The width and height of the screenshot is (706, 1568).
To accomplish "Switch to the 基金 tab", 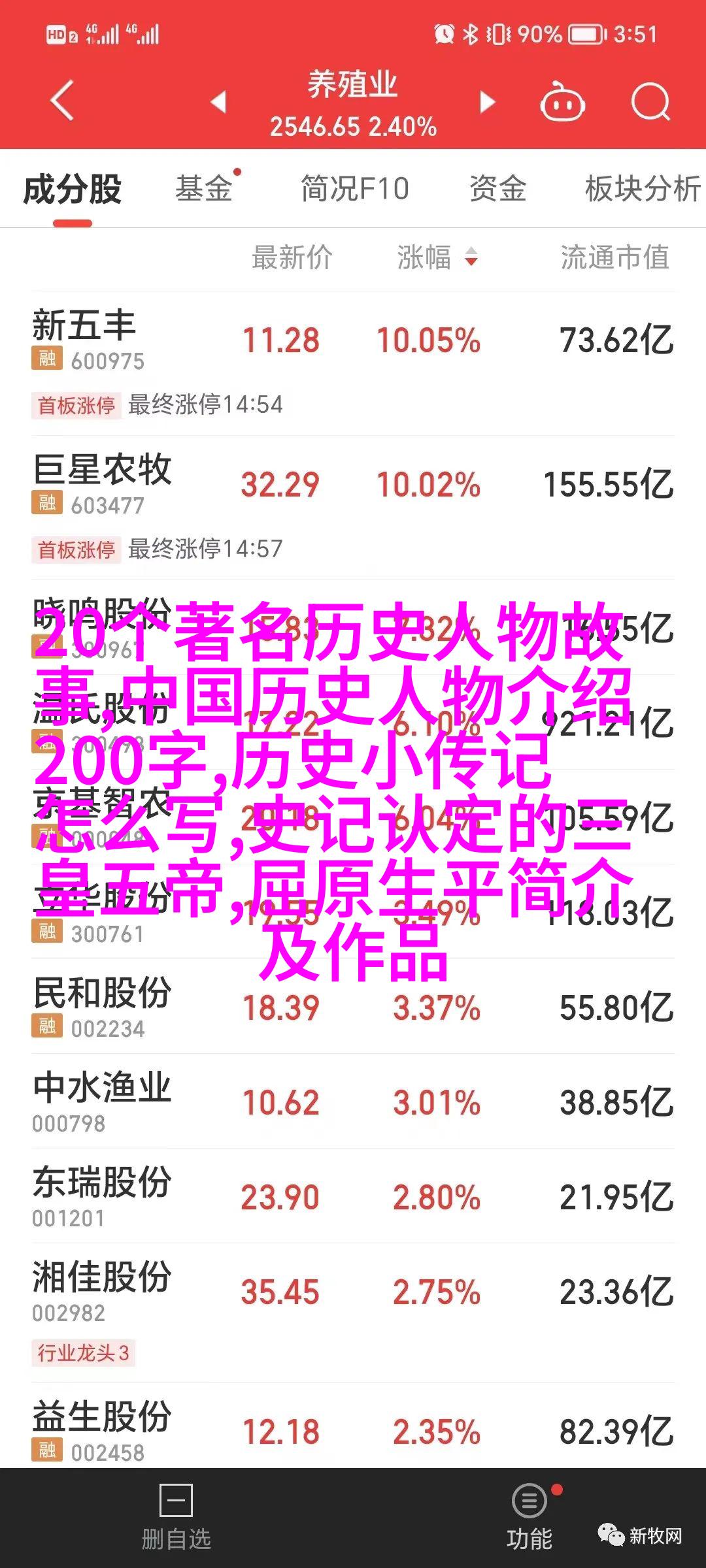I will click(204, 189).
